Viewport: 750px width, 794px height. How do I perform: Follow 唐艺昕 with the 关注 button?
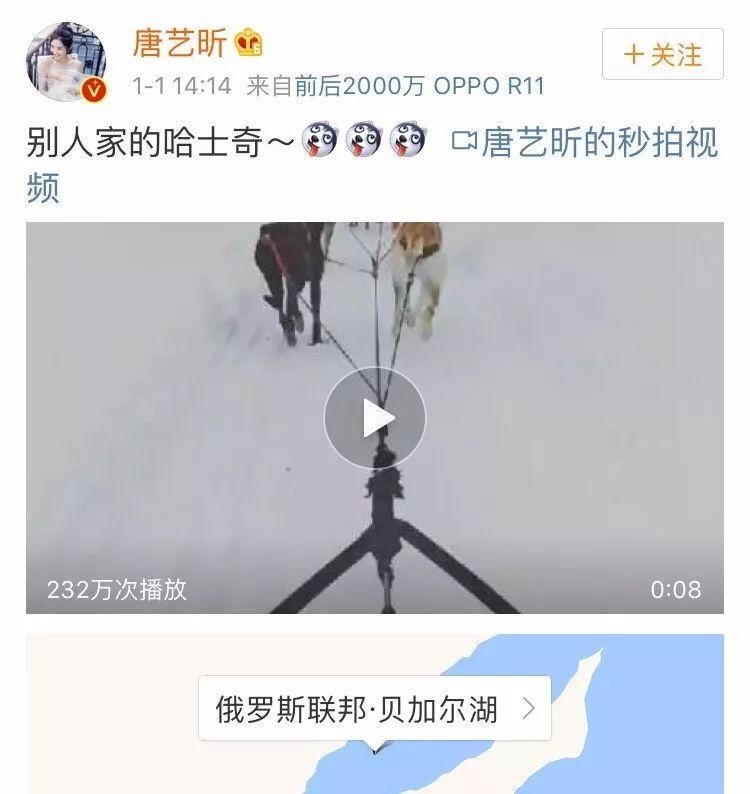[x=662, y=55]
